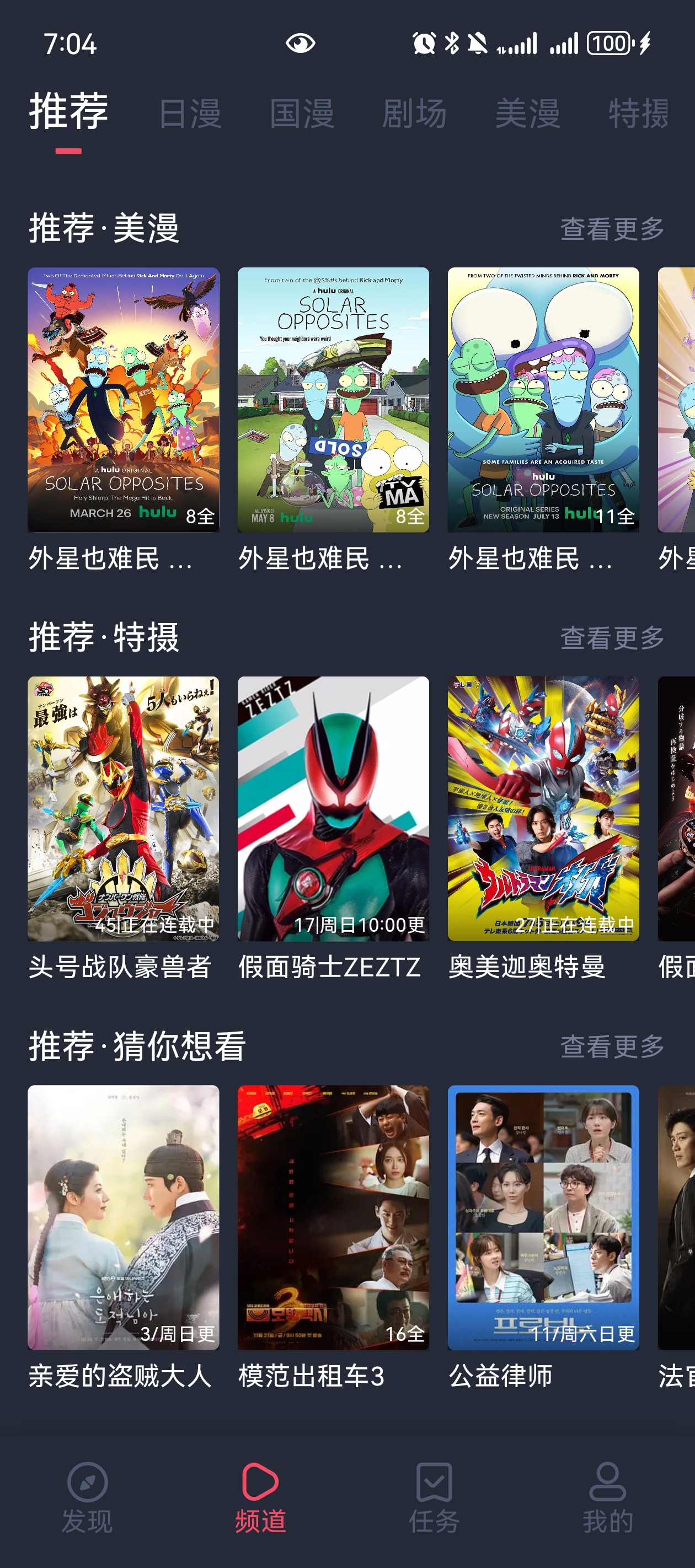Switch to the 美漫 tab
The height and width of the screenshot is (1568, 695).
(527, 114)
